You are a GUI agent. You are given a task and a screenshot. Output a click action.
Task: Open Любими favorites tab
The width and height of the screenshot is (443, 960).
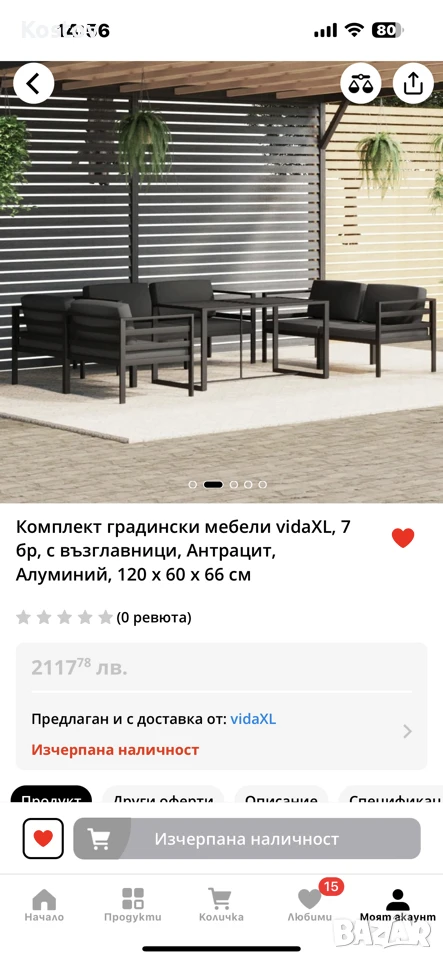pos(310,905)
